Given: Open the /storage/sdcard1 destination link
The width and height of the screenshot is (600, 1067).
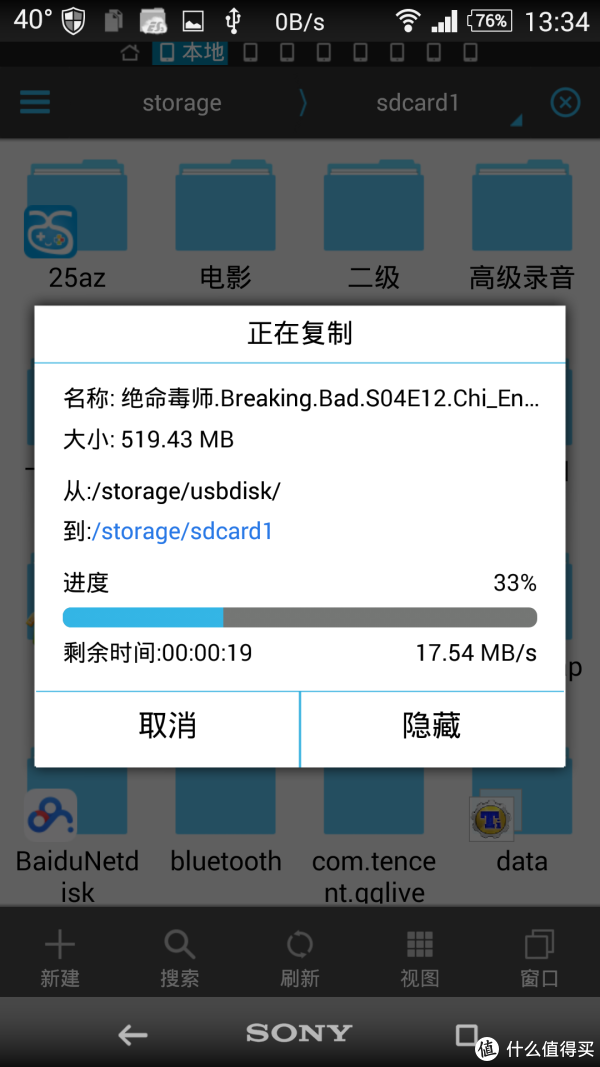Looking at the screenshot, I should coord(182,531).
